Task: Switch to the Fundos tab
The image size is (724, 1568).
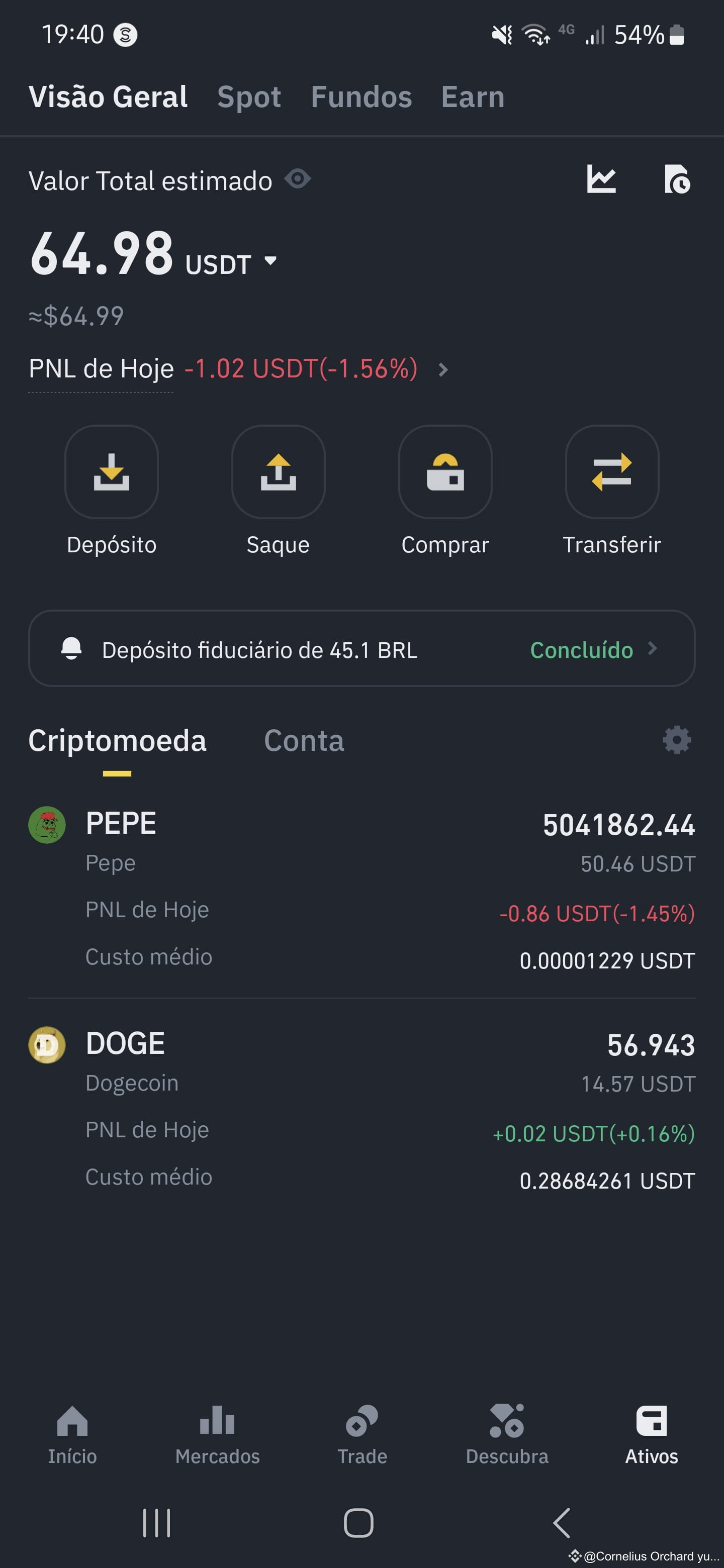Action: coord(361,97)
